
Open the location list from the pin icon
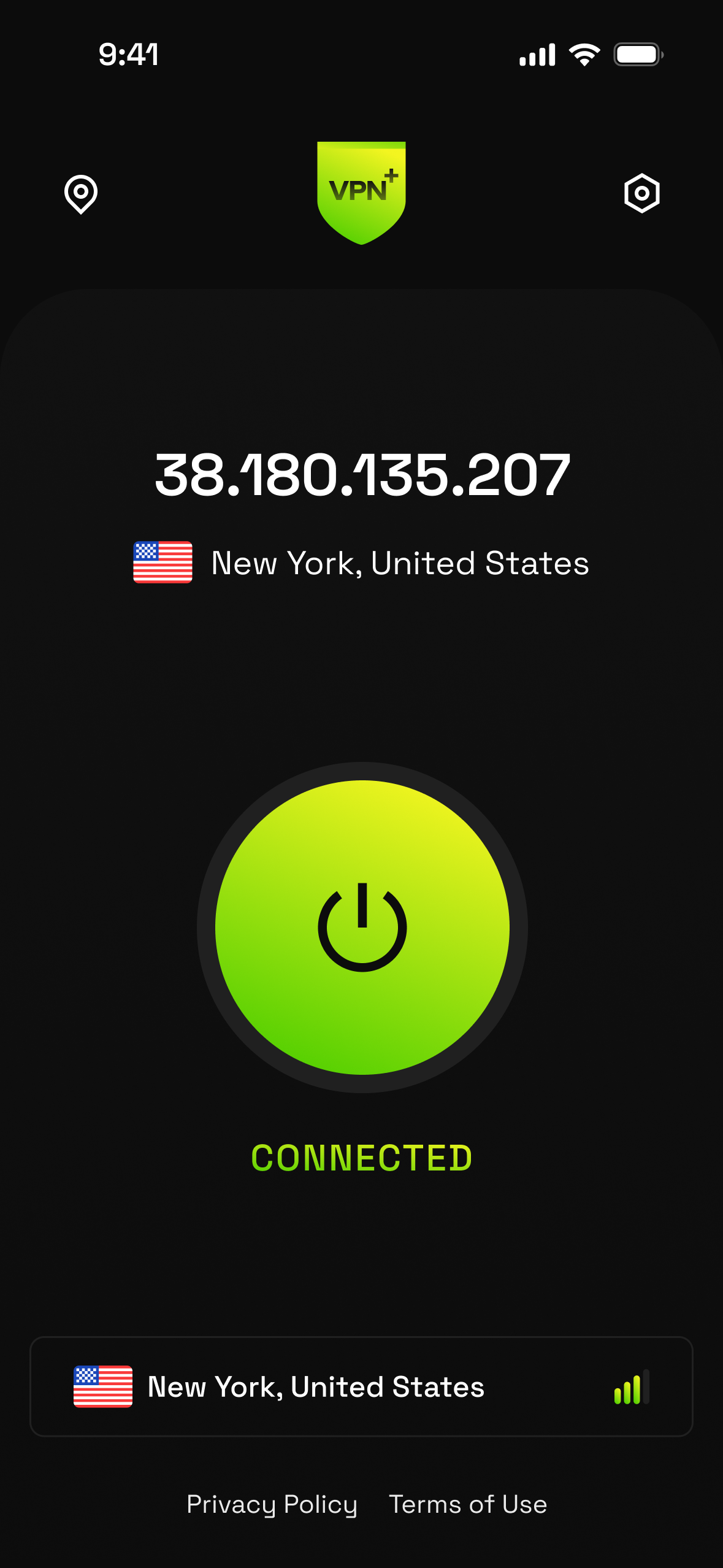(80, 195)
